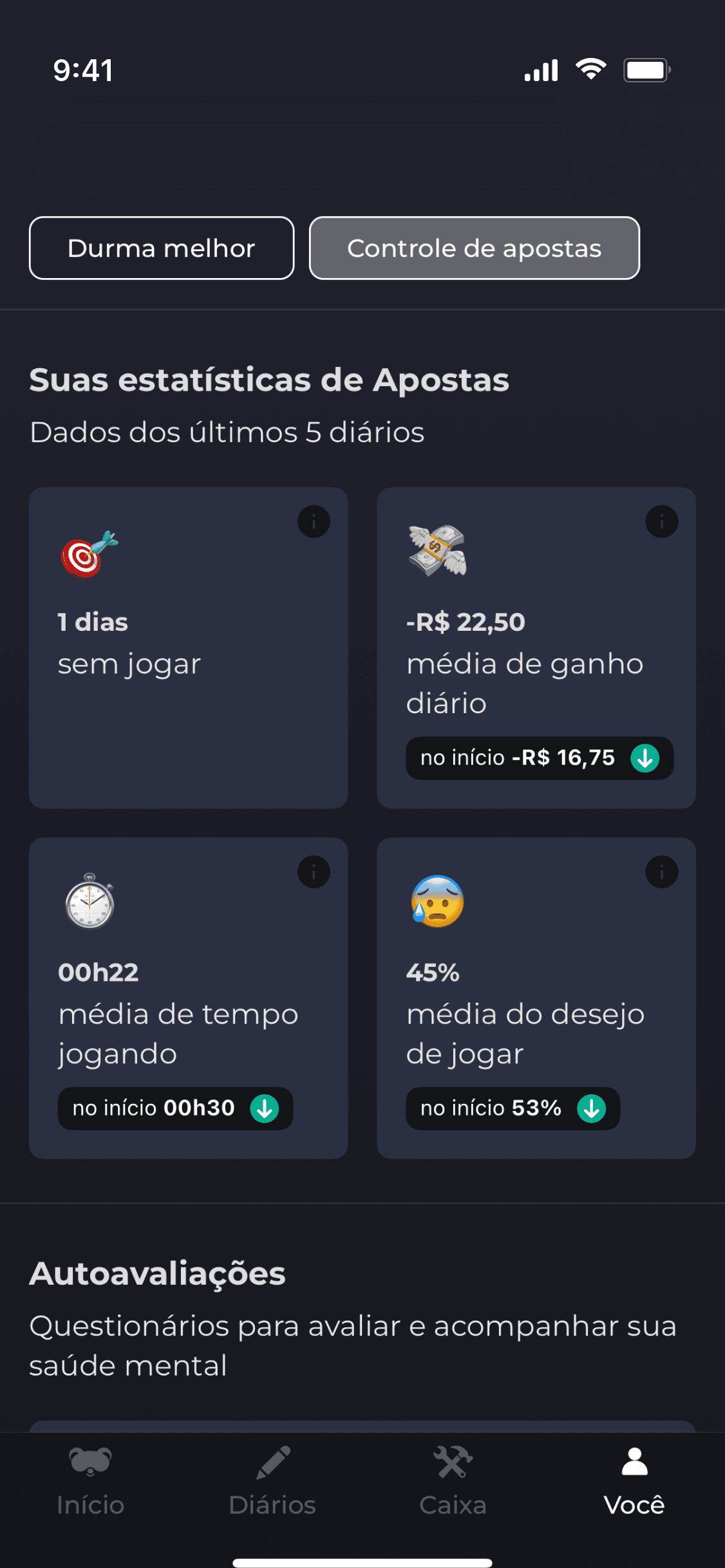This screenshot has width=725, height=1568.
Task: View info on média de tempo jogando
Action: click(x=314, y=872)
